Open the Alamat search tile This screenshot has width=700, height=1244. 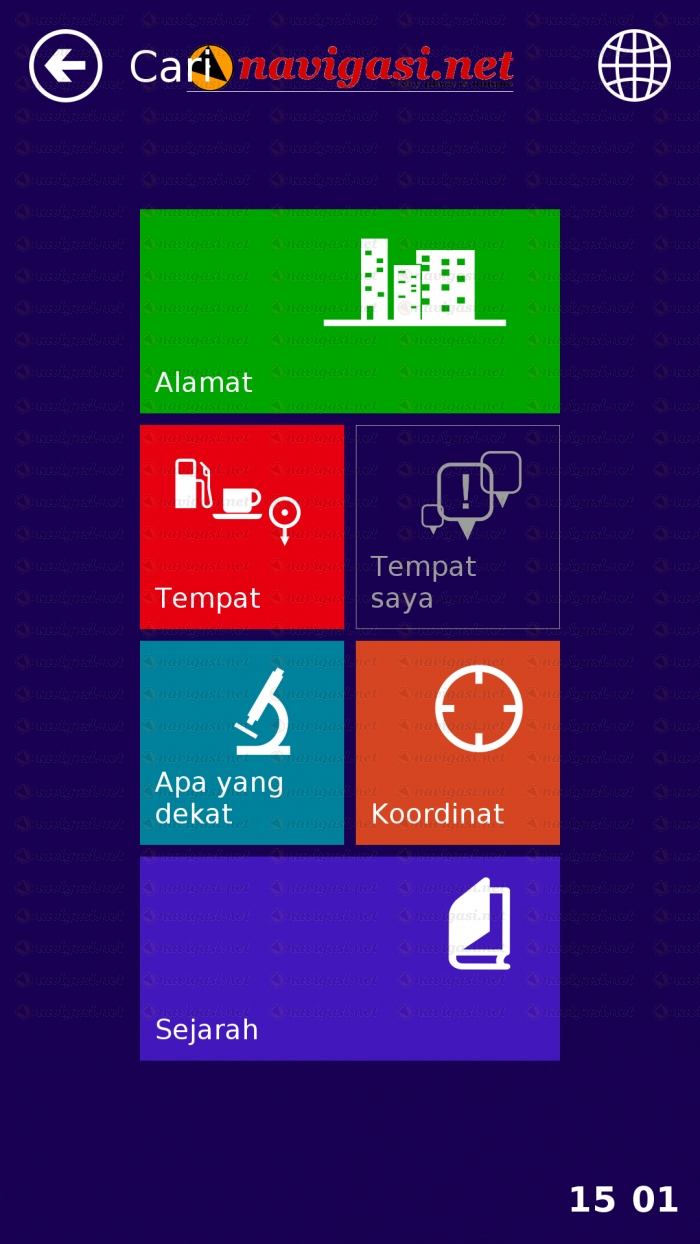pos(350,311)
